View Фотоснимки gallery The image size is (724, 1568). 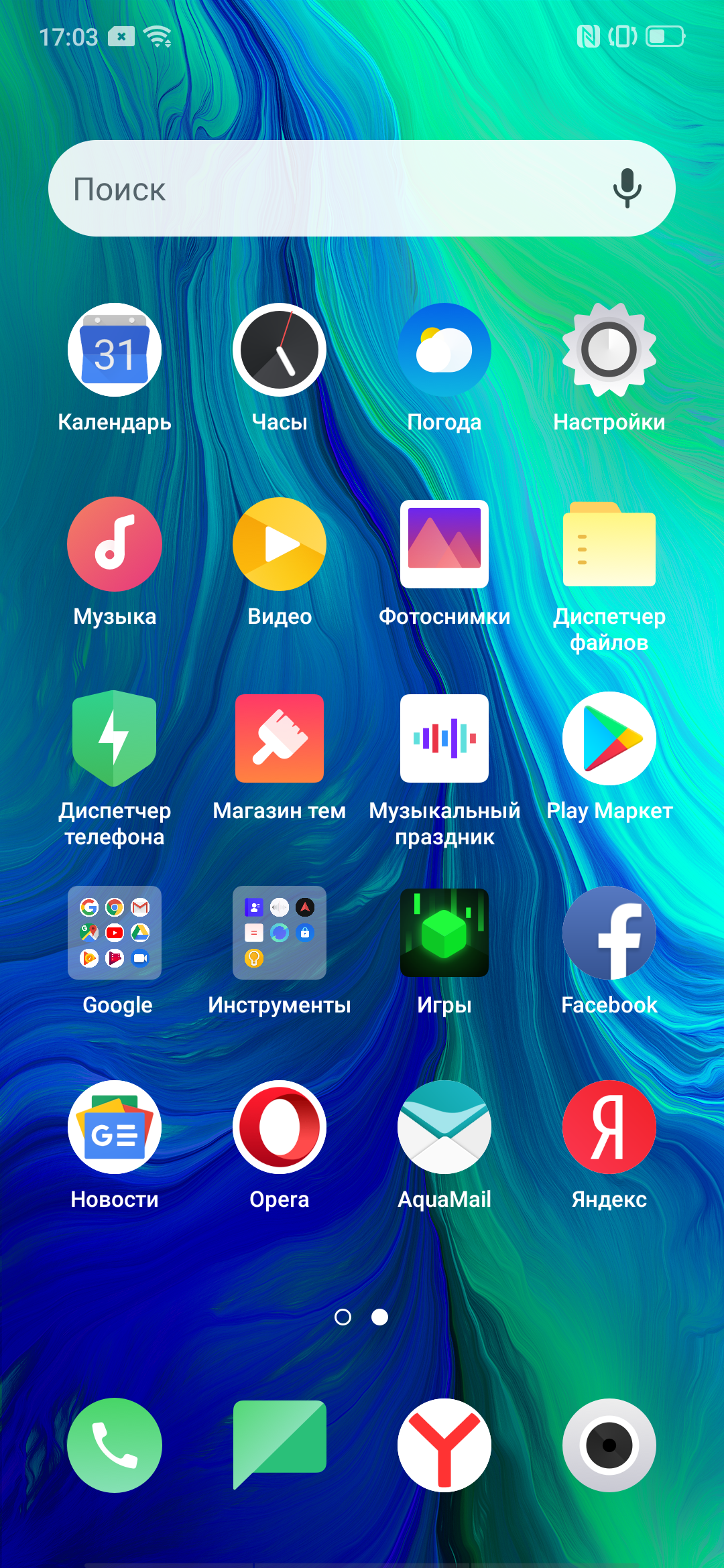pyautogui.click(x=444, y=544)
